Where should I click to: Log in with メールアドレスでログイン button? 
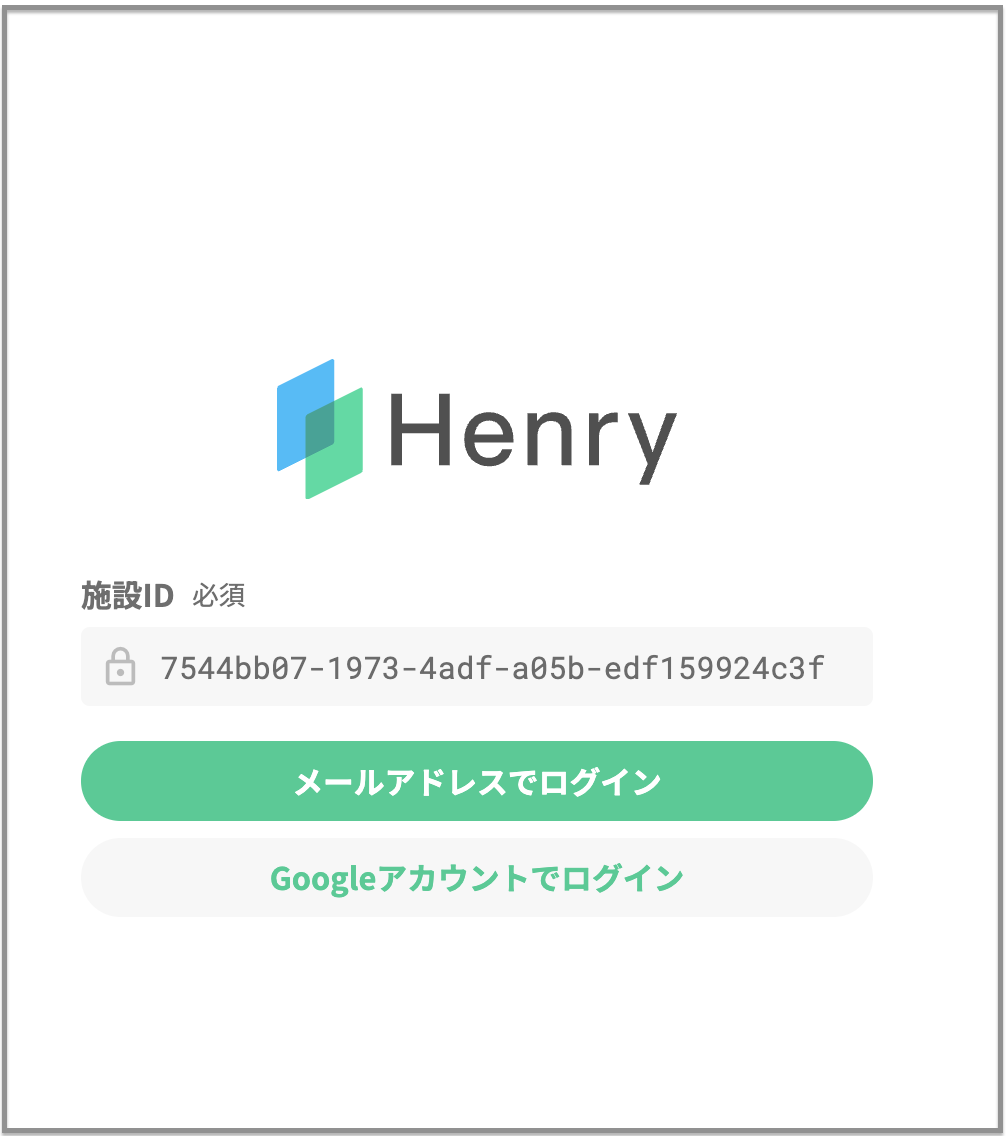(x=477, y=781)
